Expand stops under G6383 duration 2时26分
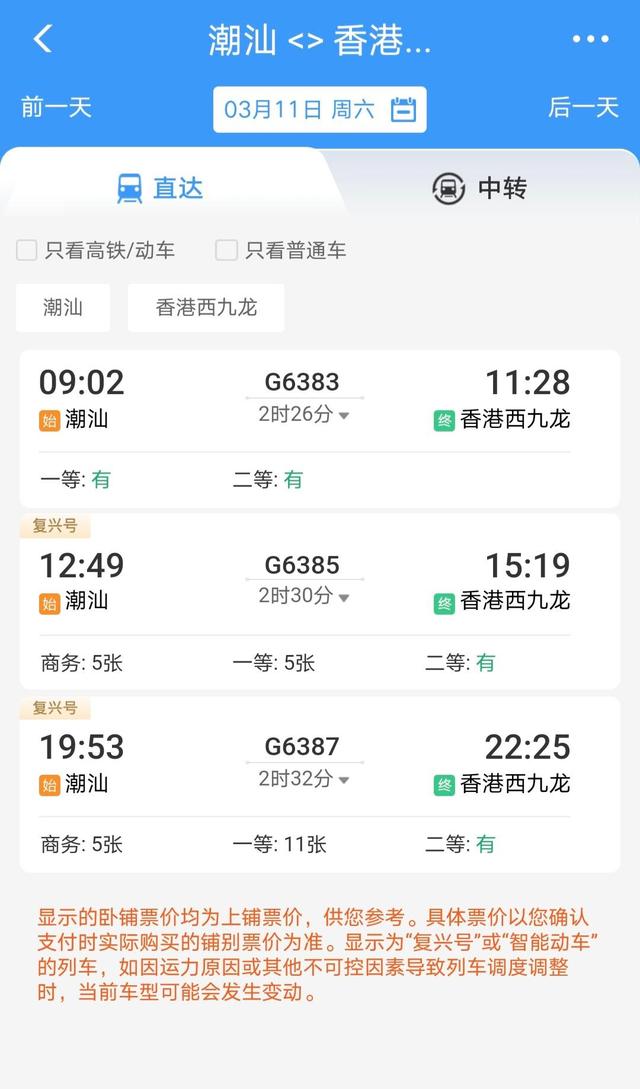 click(x=304, y=414)
